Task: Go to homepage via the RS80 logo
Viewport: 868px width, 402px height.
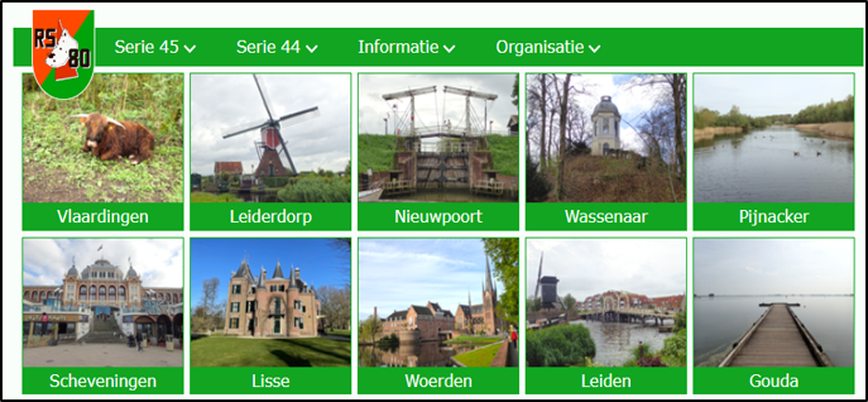Action: (63, 52)
